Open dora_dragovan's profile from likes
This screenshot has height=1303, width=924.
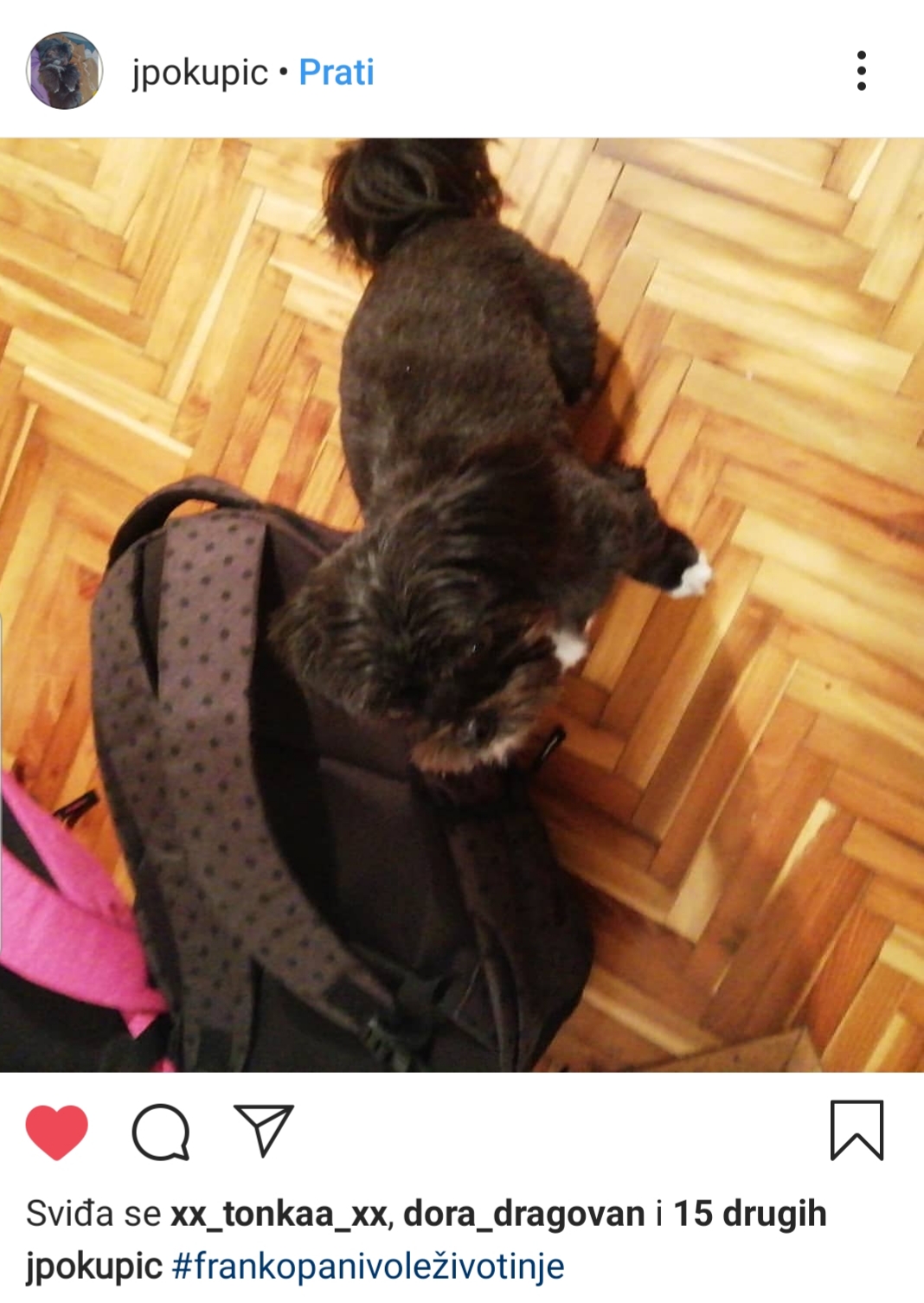point(524,1214)
